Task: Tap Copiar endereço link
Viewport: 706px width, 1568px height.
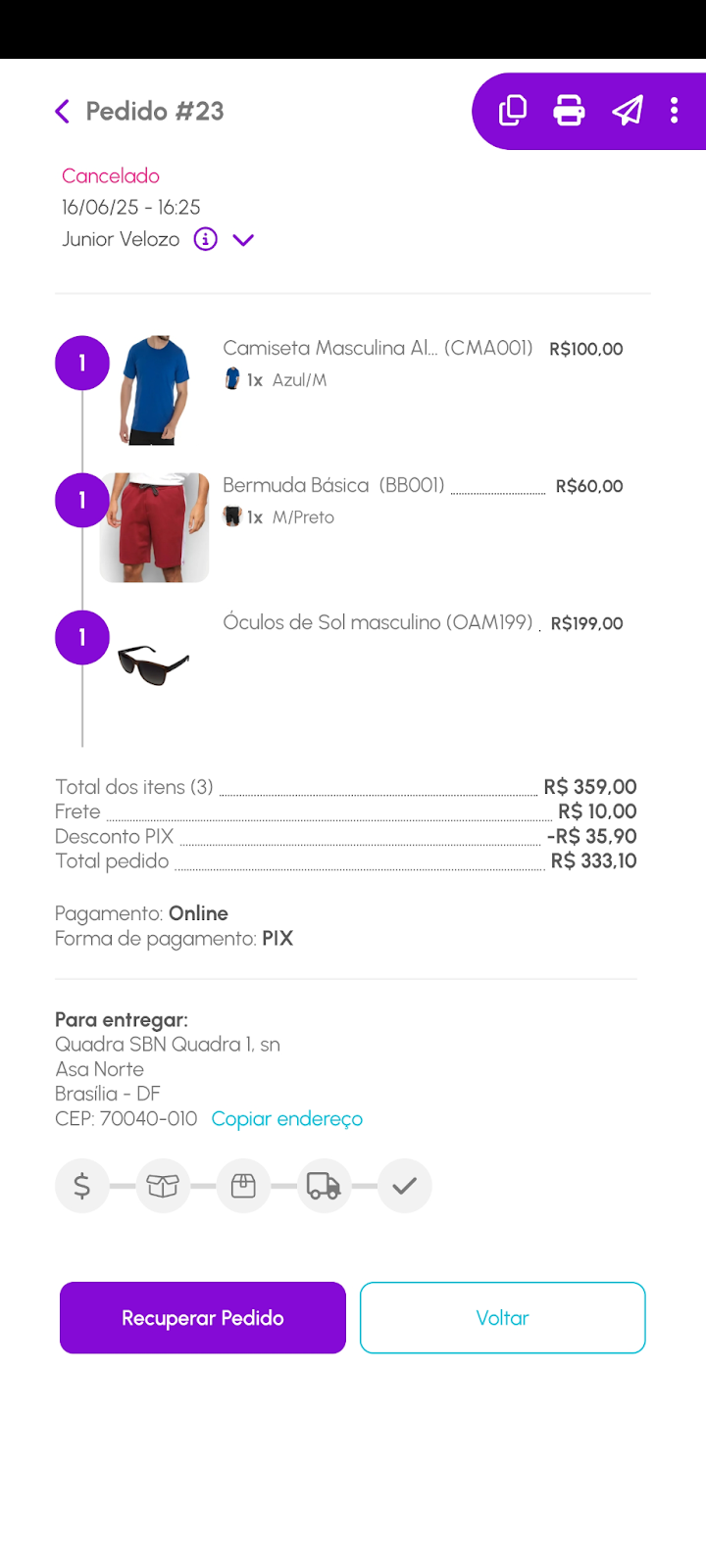Action: (x=287, y=1119)
